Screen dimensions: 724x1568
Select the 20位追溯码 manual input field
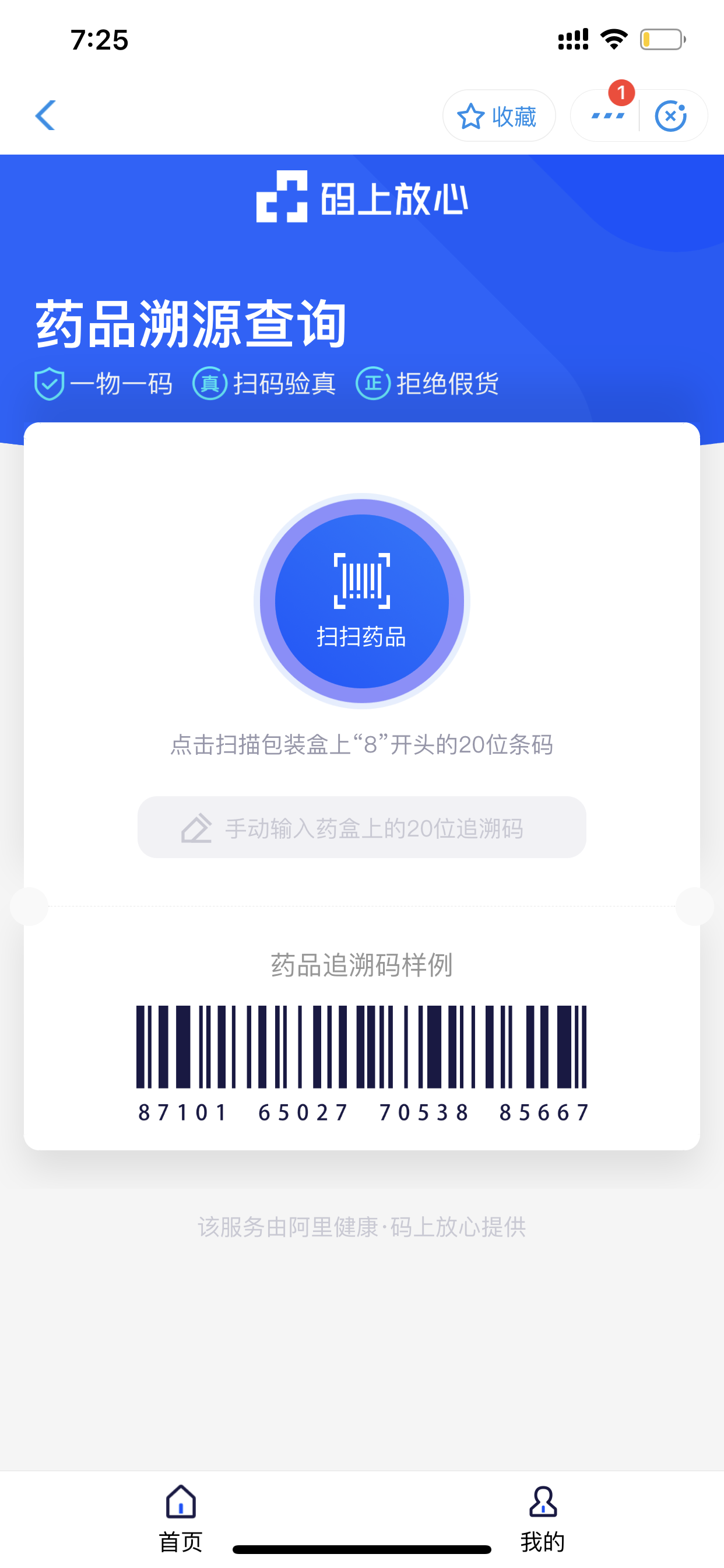click(x=362, y=827)
